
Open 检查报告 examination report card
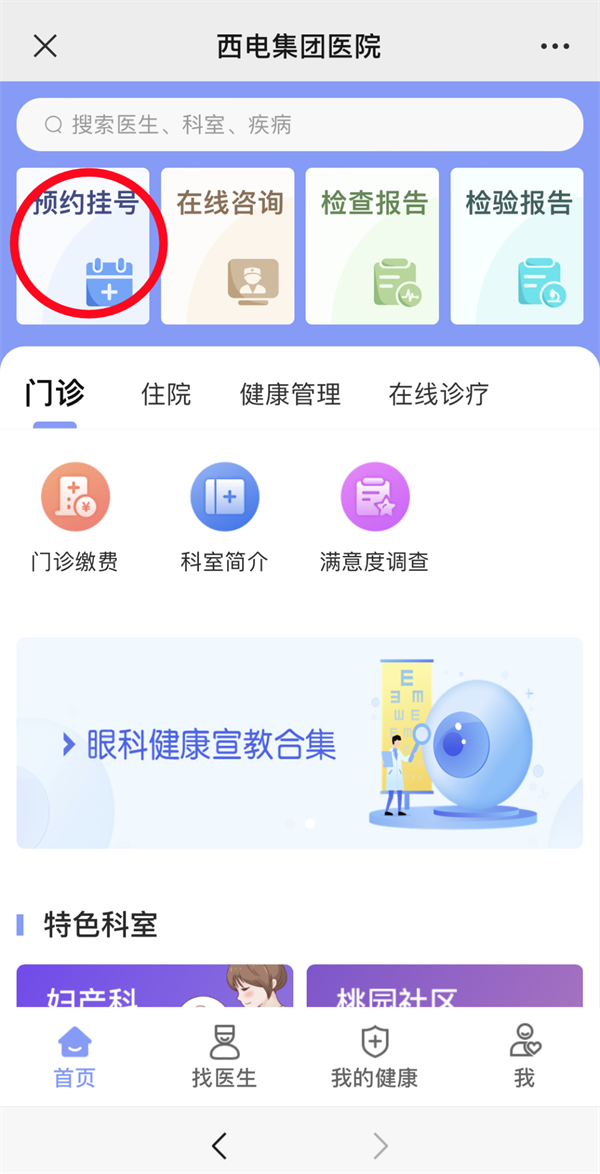(x=372, y=246)
